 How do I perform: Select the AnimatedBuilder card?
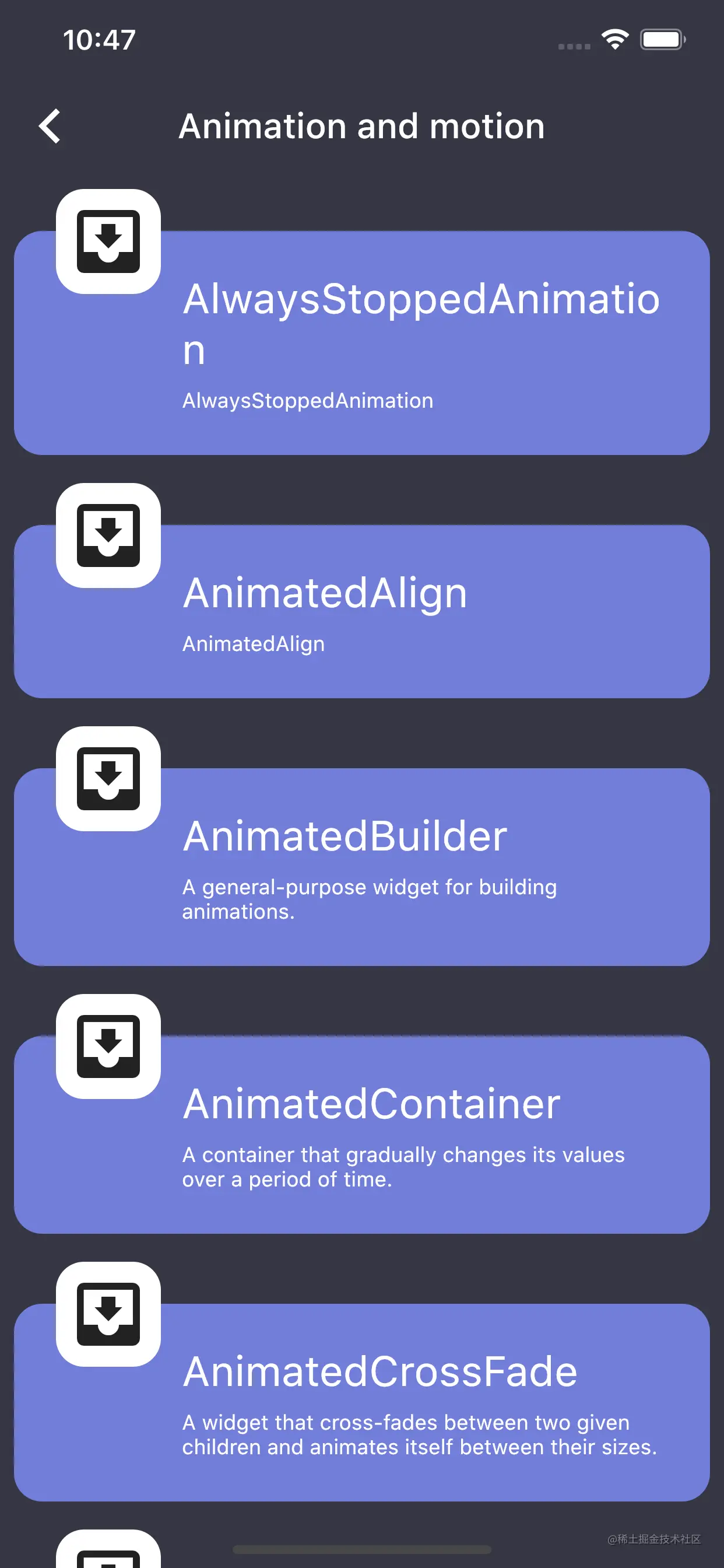361,866
